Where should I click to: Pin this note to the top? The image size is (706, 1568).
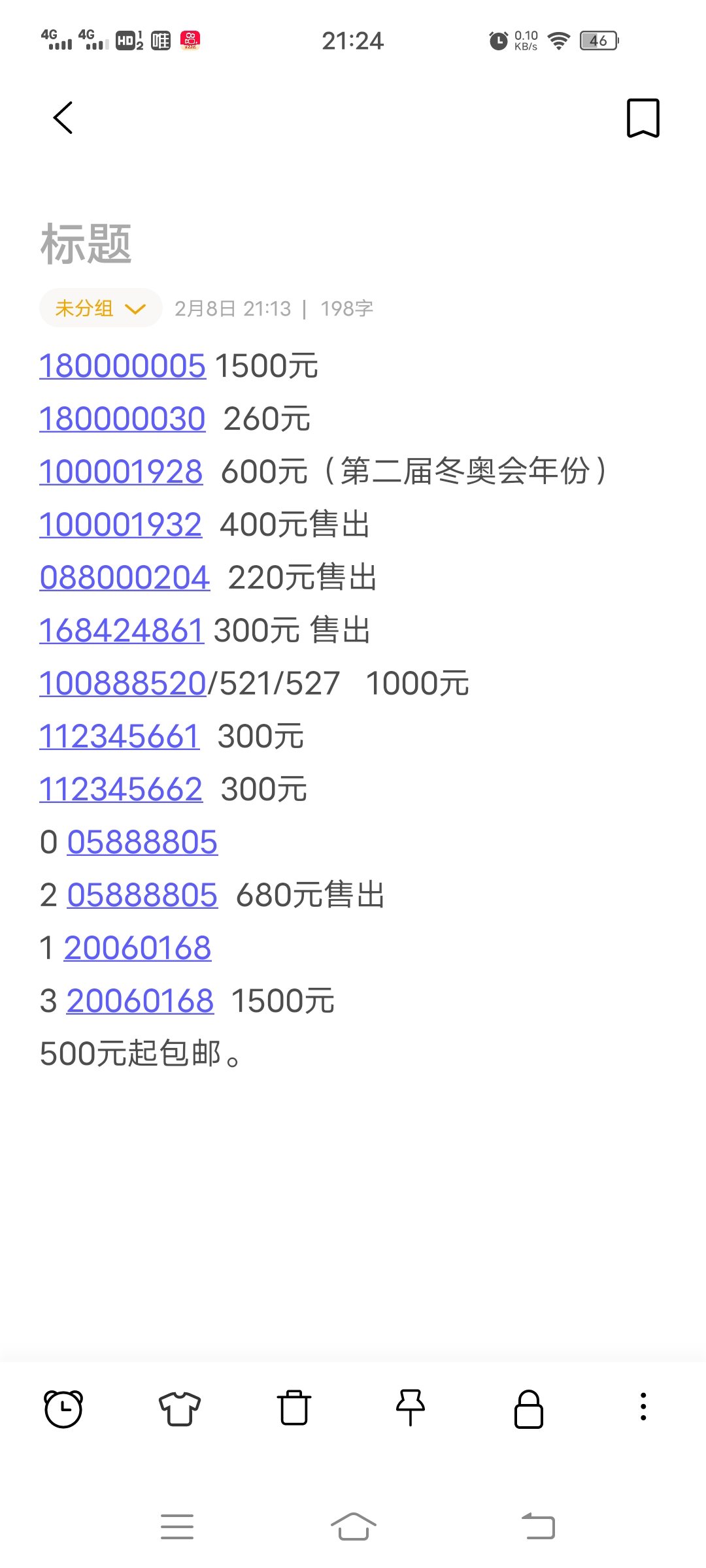[411, 1408]
